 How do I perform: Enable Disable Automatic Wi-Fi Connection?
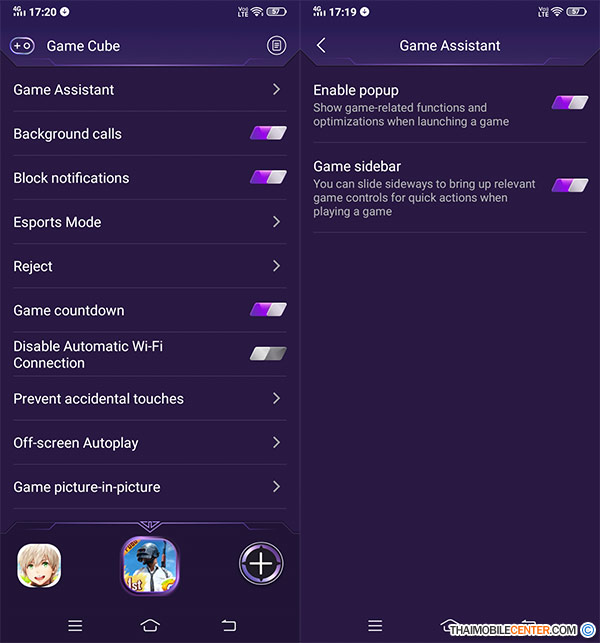[268, 354]
